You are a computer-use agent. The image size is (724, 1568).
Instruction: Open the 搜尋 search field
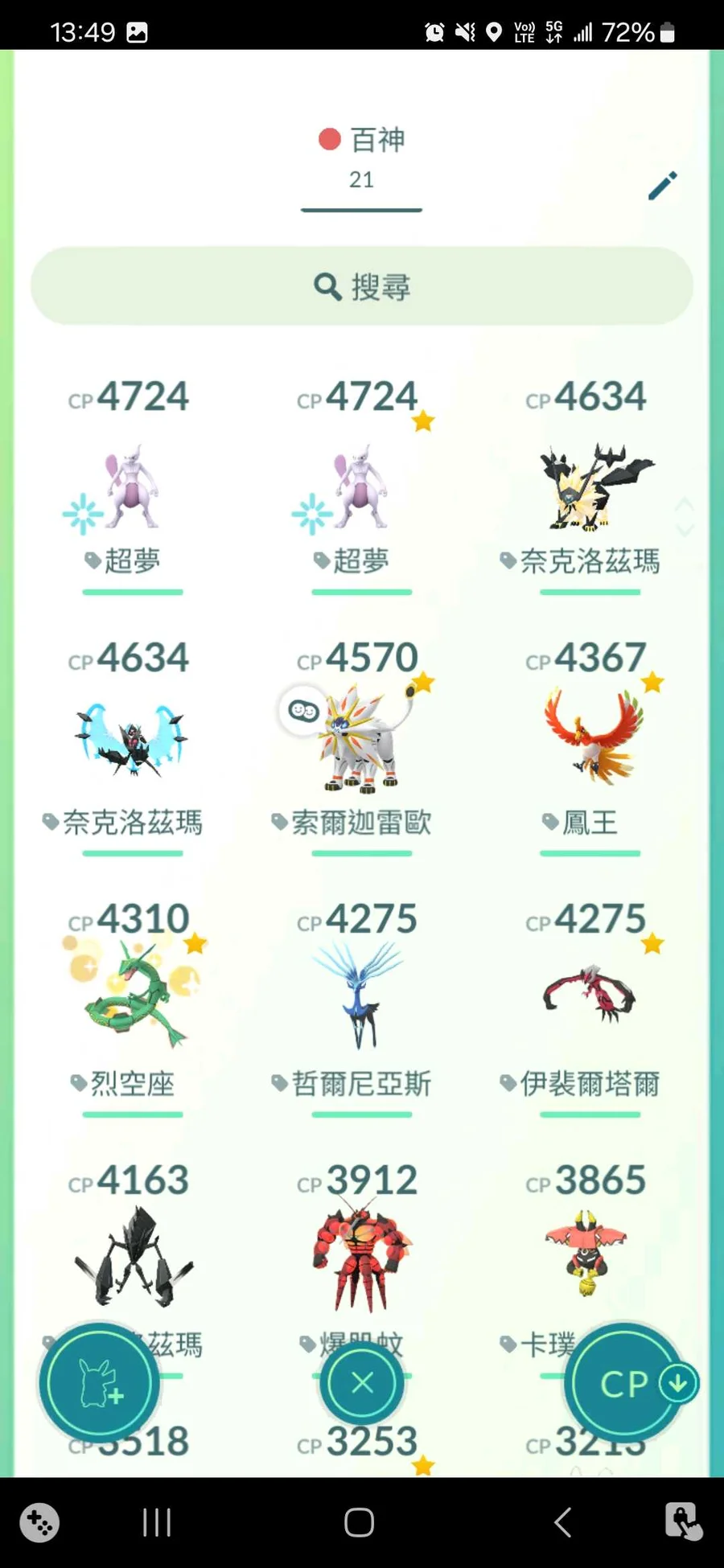point(361,286)
